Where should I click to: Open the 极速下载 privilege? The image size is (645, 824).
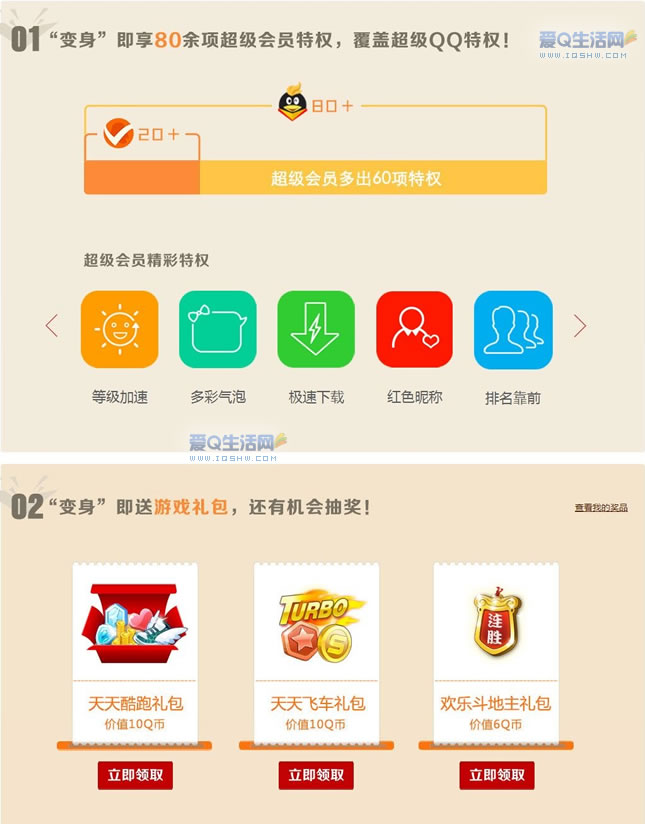pos(315,329)
